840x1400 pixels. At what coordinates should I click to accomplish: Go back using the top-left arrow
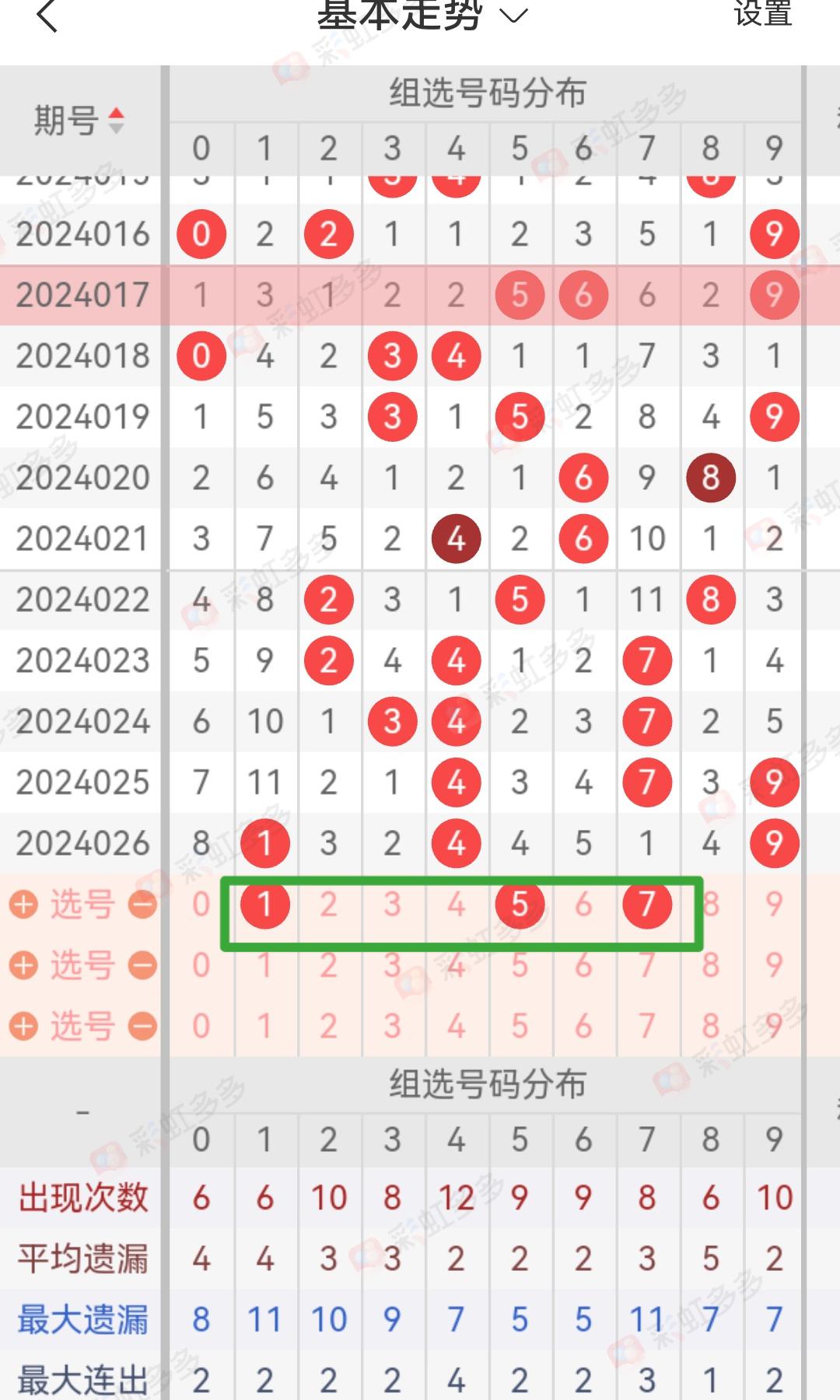point(47,16)
